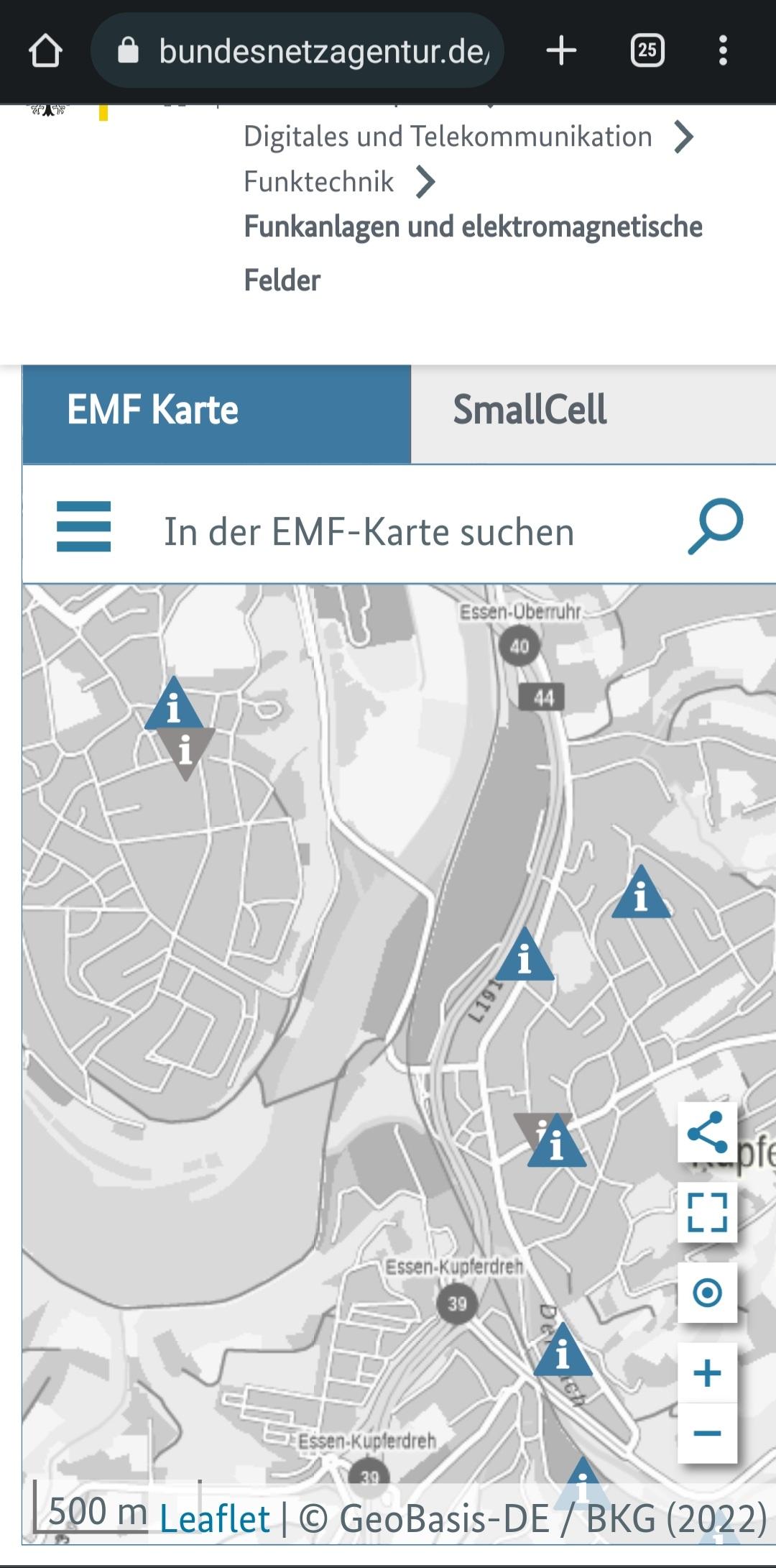Zoom in with the plus button
The height and width of the screenshot is (1568, 776).
(x=707, y=1372)
